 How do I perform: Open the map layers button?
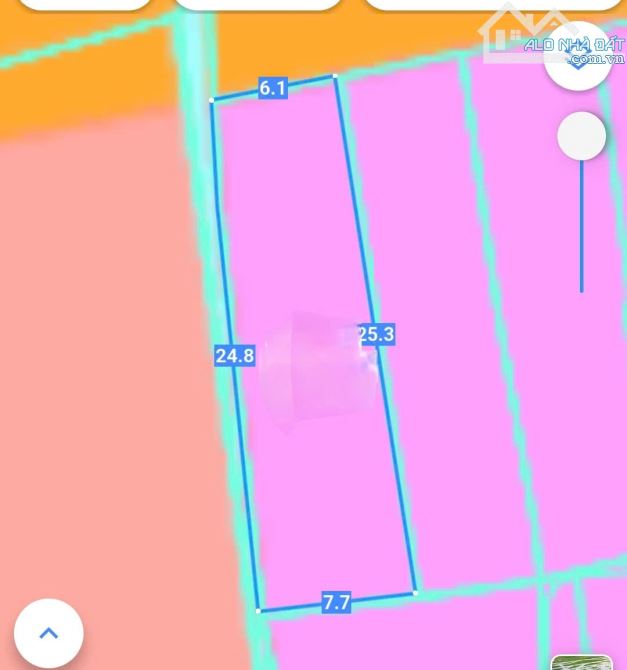click(578, 58)
